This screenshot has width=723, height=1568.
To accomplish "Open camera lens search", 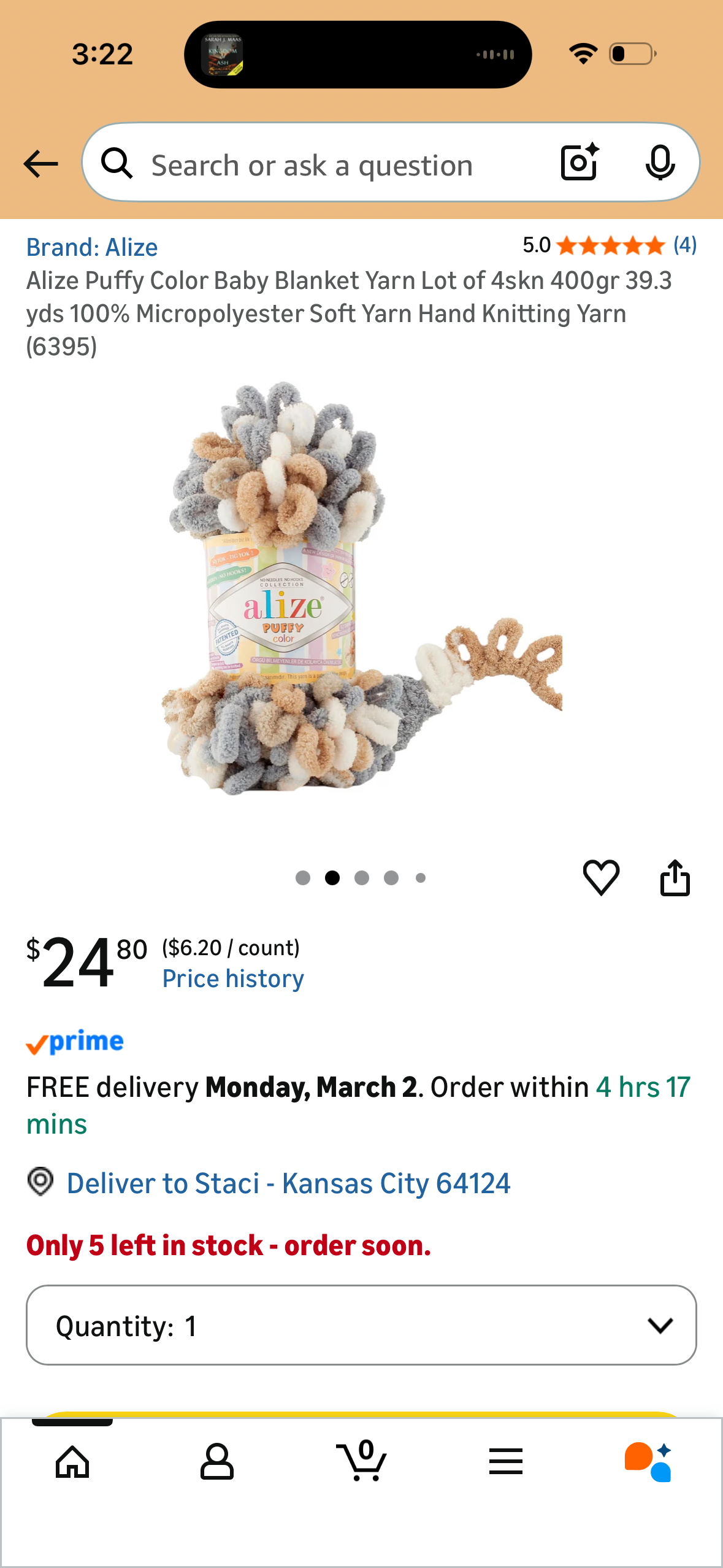I will 579,163.
